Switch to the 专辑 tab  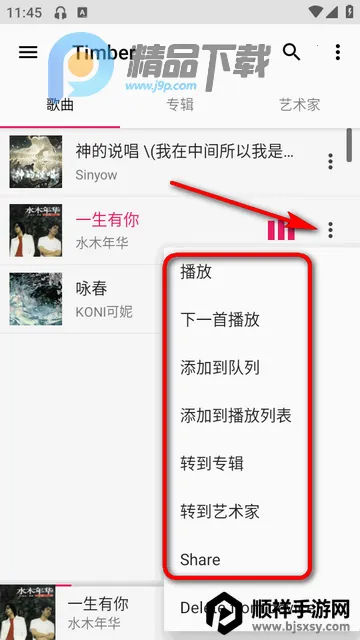(180, 104)
